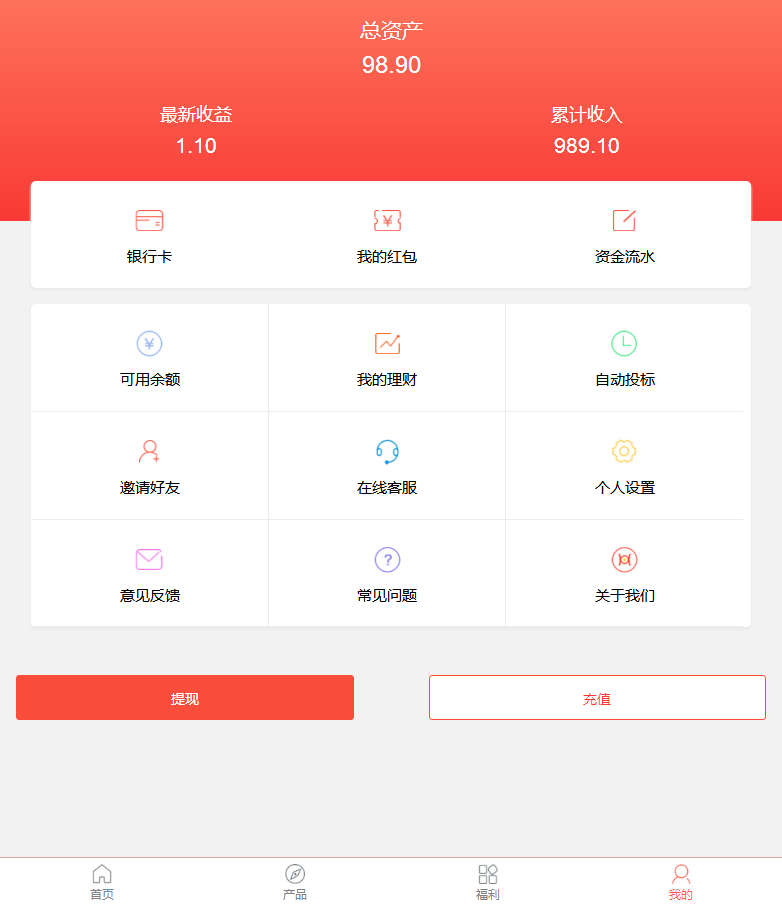Open 我的理财 investments
782x910 pixels.
click(x=387, y=358)
